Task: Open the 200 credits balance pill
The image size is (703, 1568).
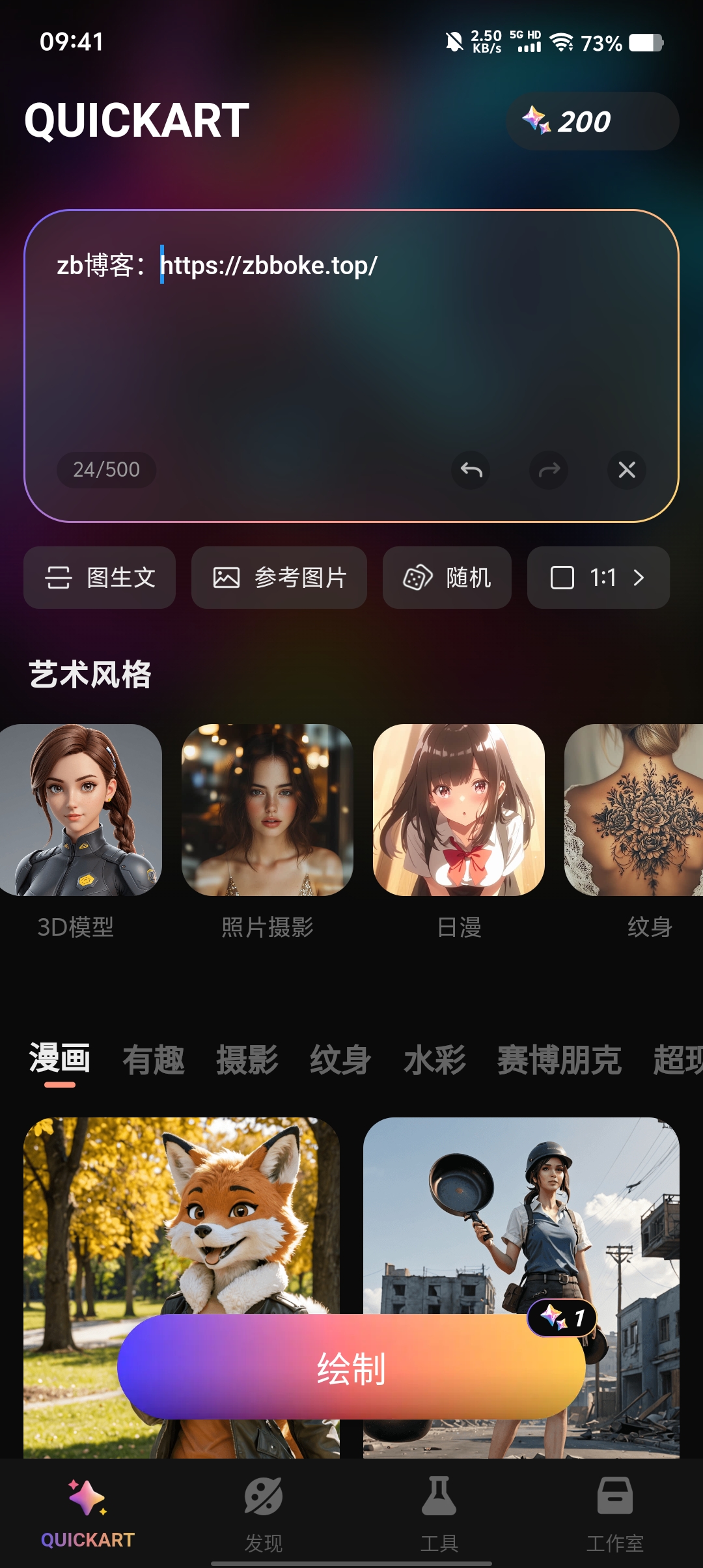Action: [592, 121]
